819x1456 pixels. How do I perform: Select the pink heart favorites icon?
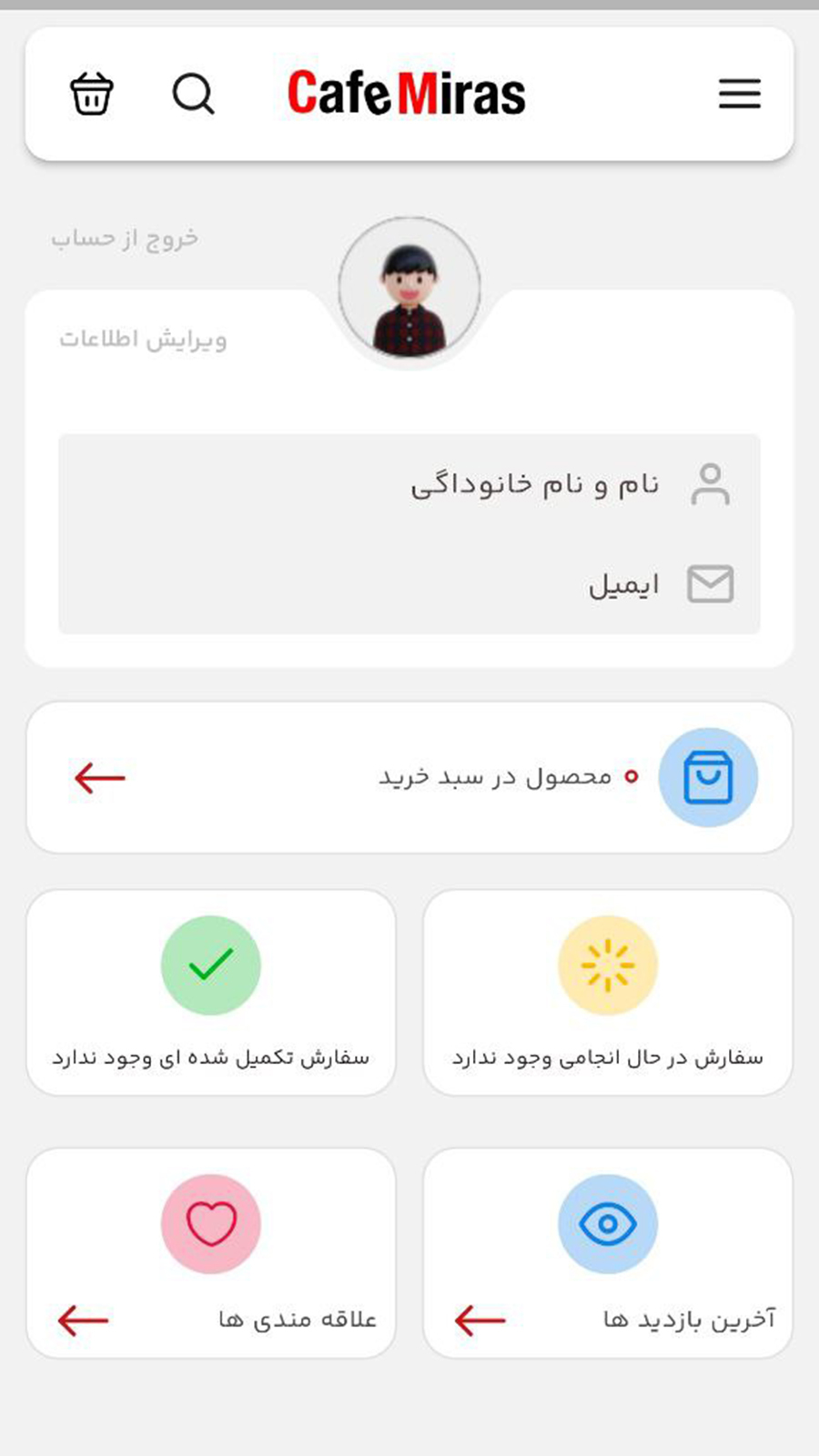coord(210,1224)
